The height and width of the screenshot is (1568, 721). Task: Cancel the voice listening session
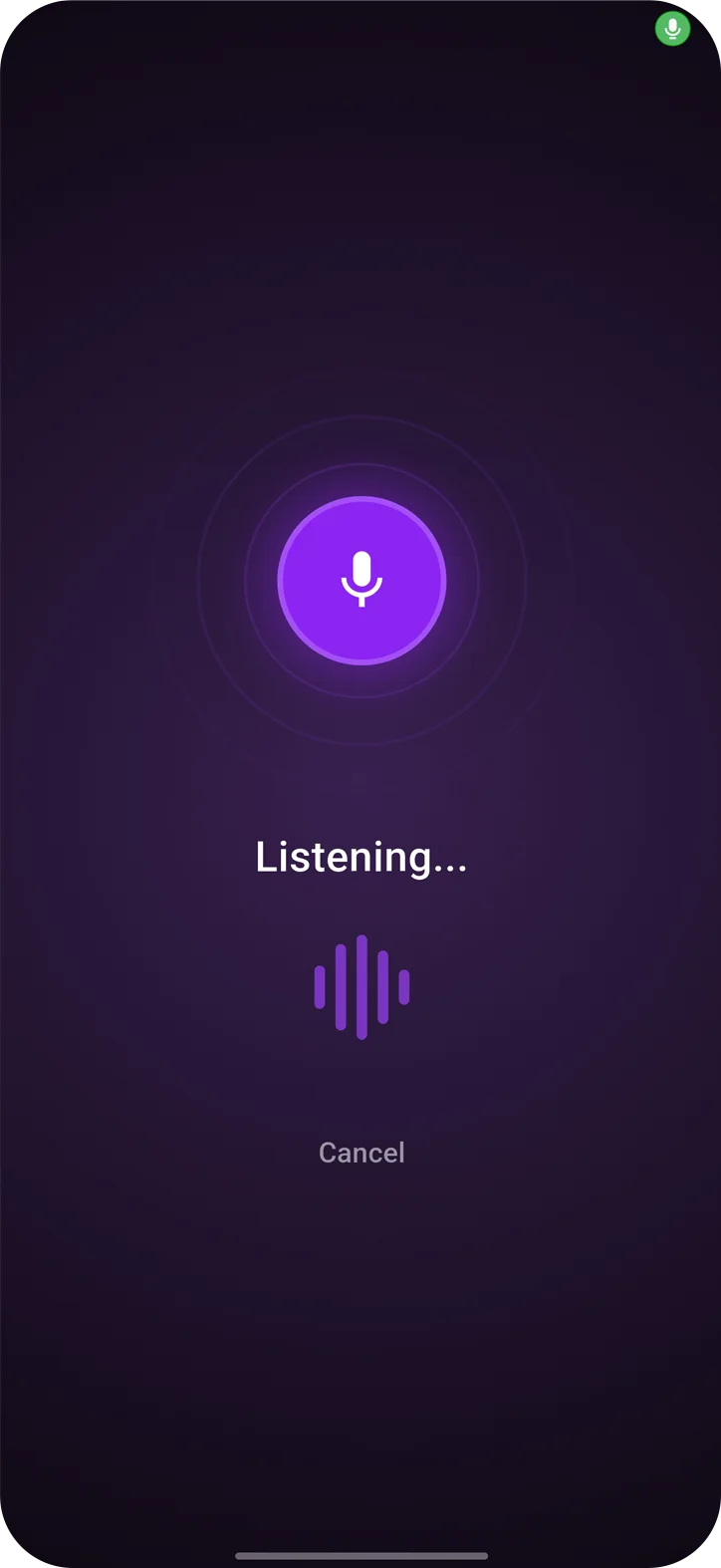coord(361,1153)
